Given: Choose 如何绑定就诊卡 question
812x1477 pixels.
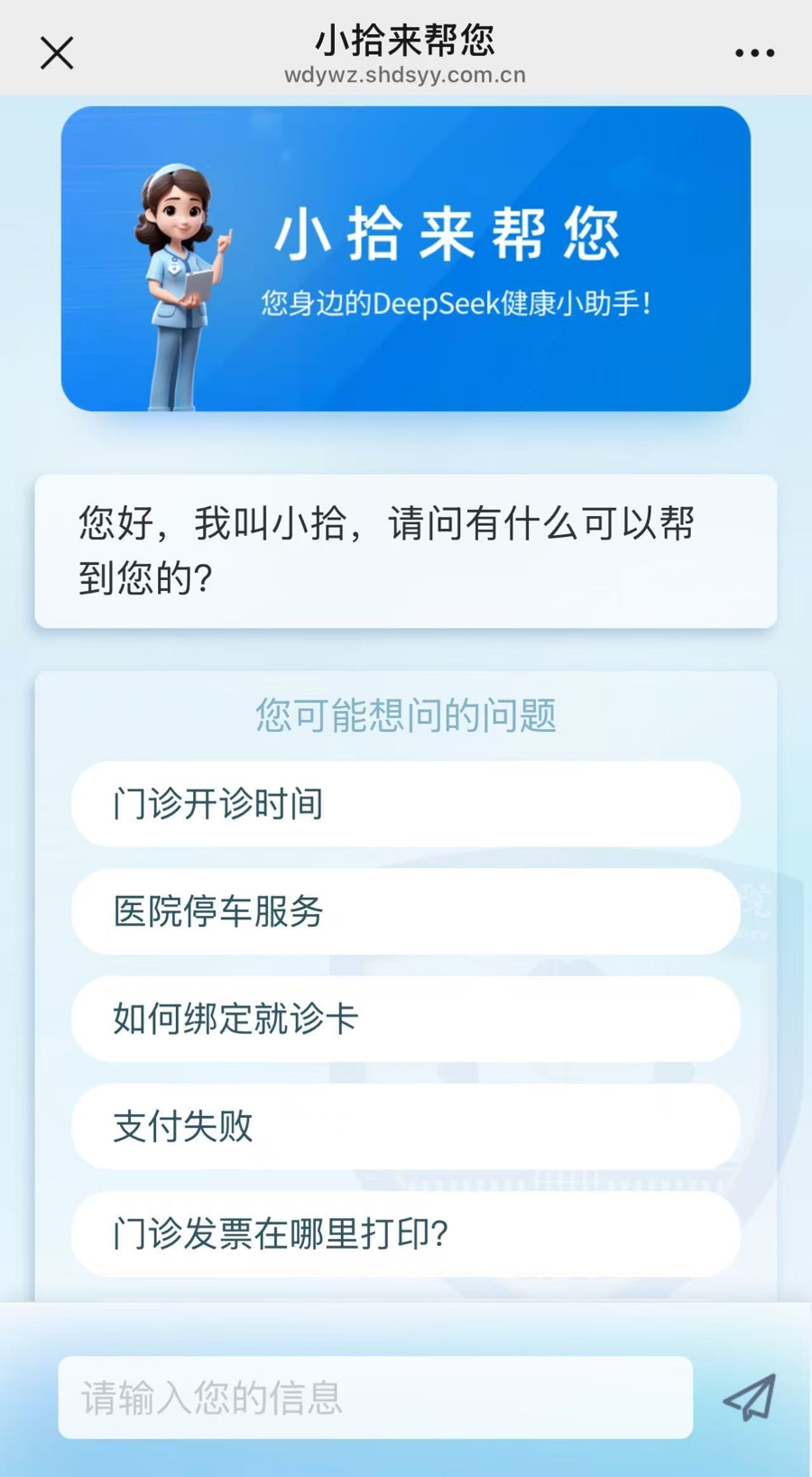Looking at the screenshot, I should click(x=405, y=1019).
